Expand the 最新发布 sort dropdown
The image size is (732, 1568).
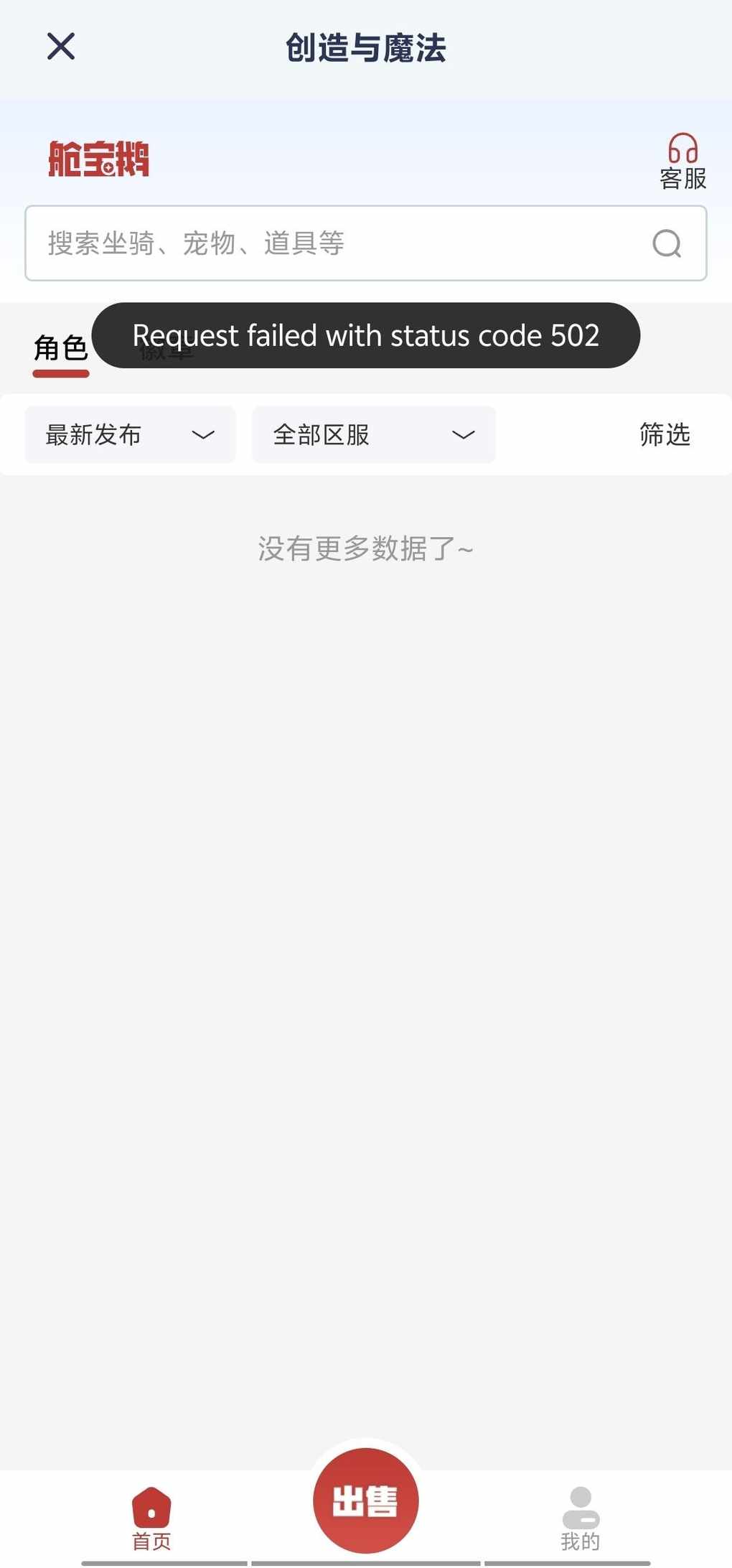click(130, 435)
